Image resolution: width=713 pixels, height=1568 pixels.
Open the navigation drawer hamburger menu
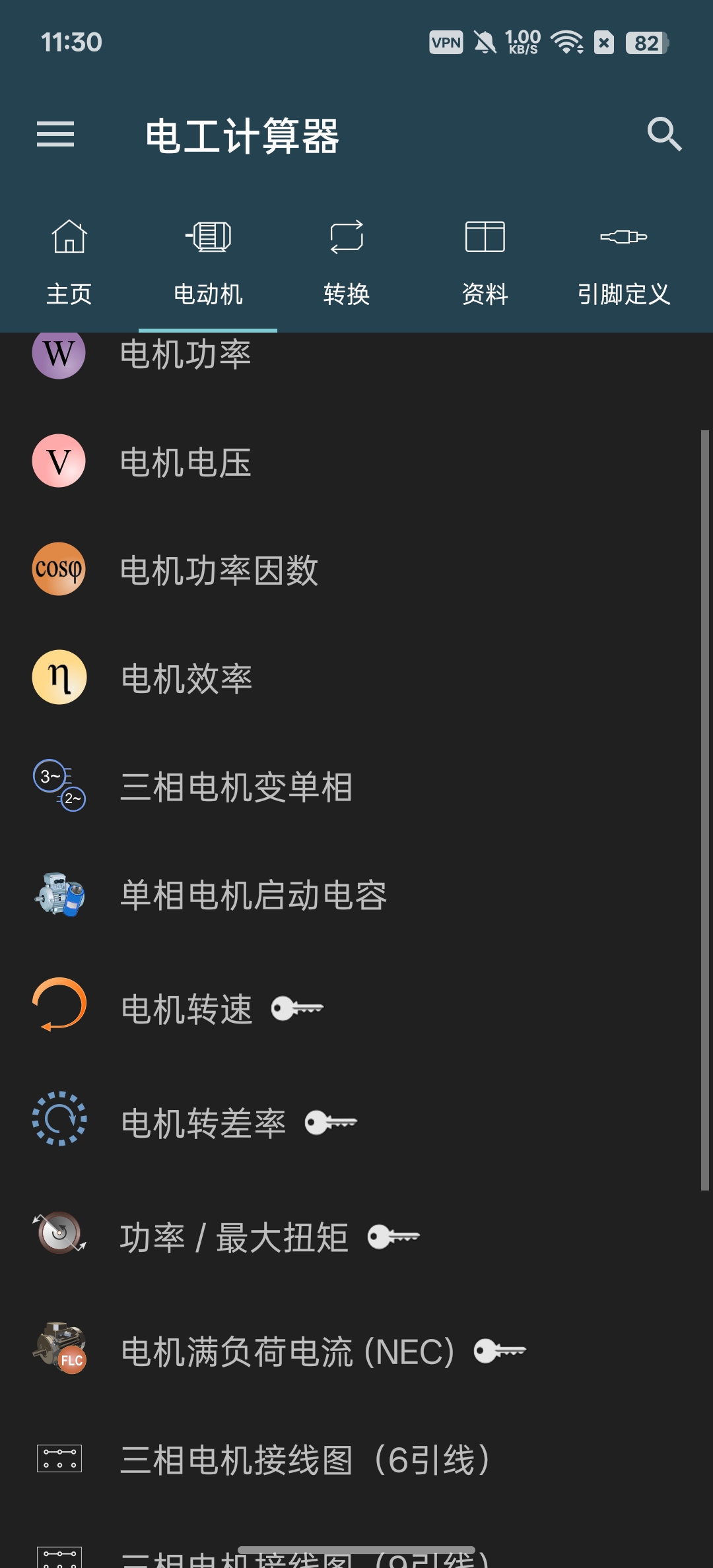[56, 134]
